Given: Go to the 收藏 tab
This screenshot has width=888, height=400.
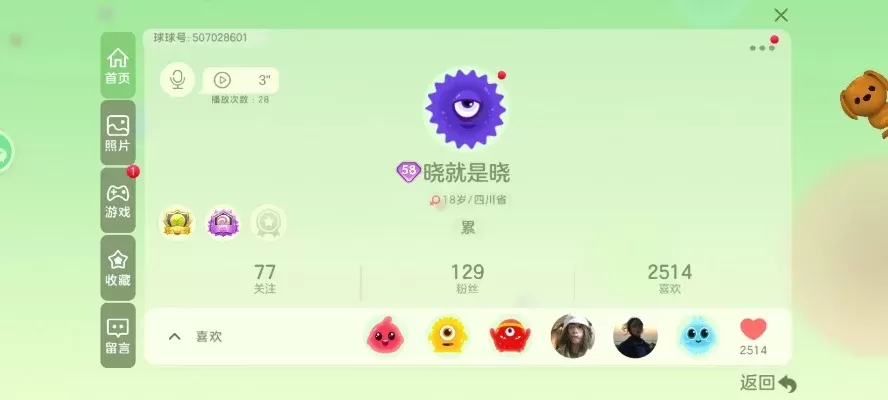Looking at the screenshot, I should click(118, 269).
